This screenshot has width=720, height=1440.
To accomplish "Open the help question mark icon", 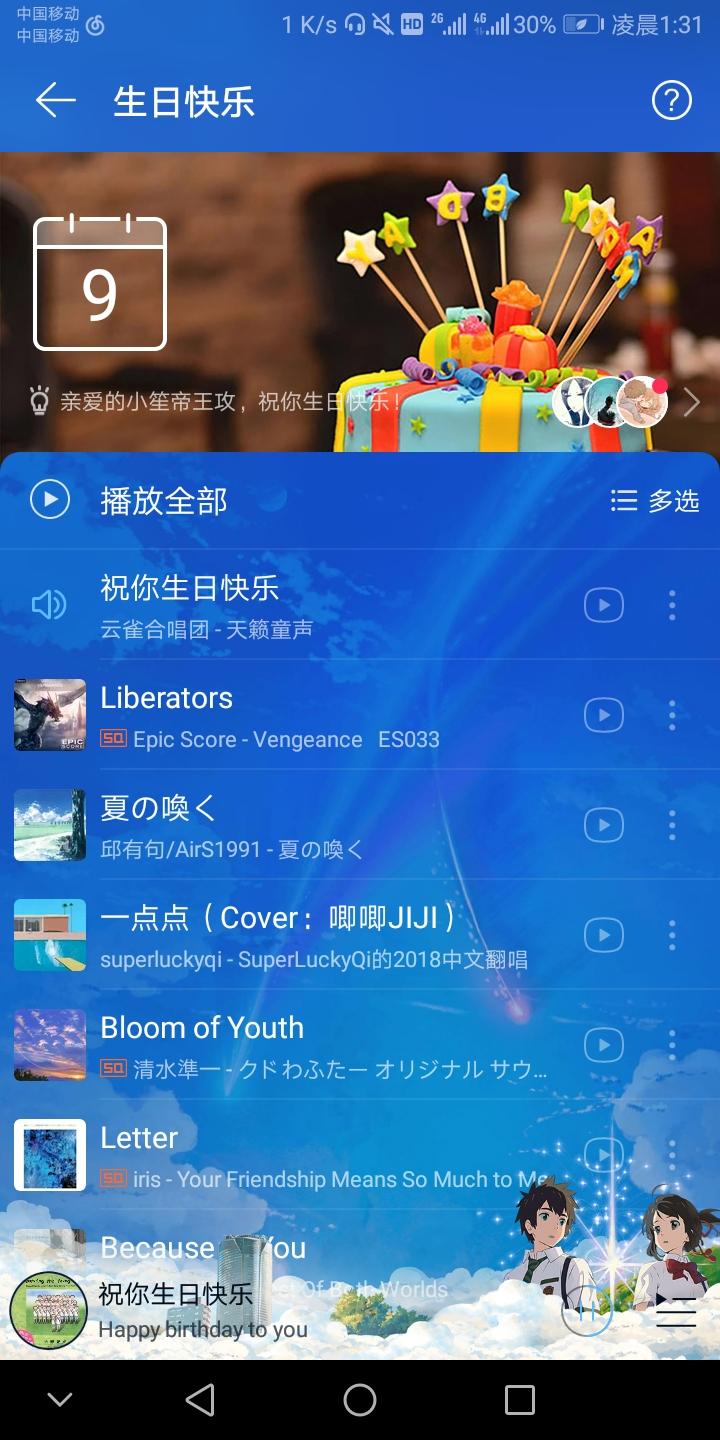I will (x=672, y=101).
